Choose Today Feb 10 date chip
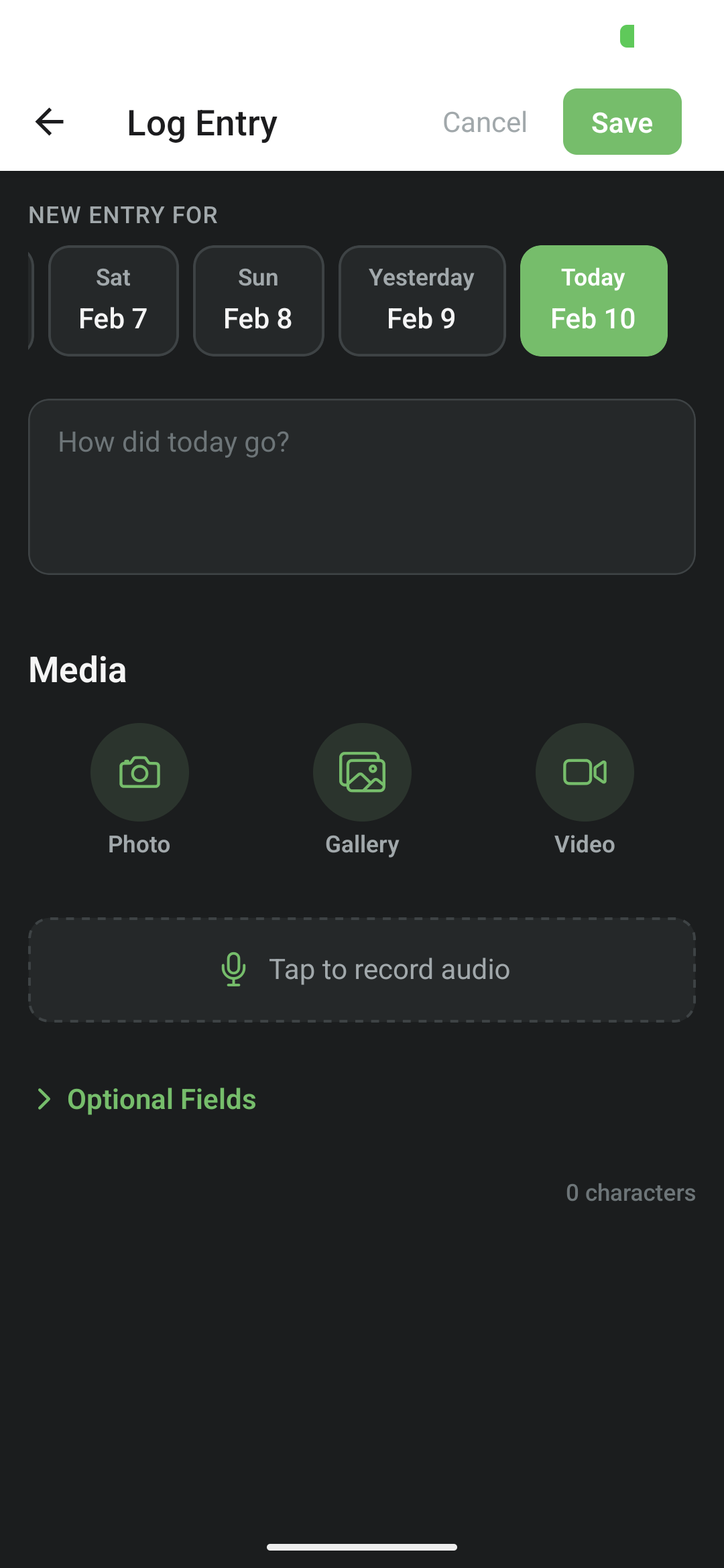 (593, 301)
